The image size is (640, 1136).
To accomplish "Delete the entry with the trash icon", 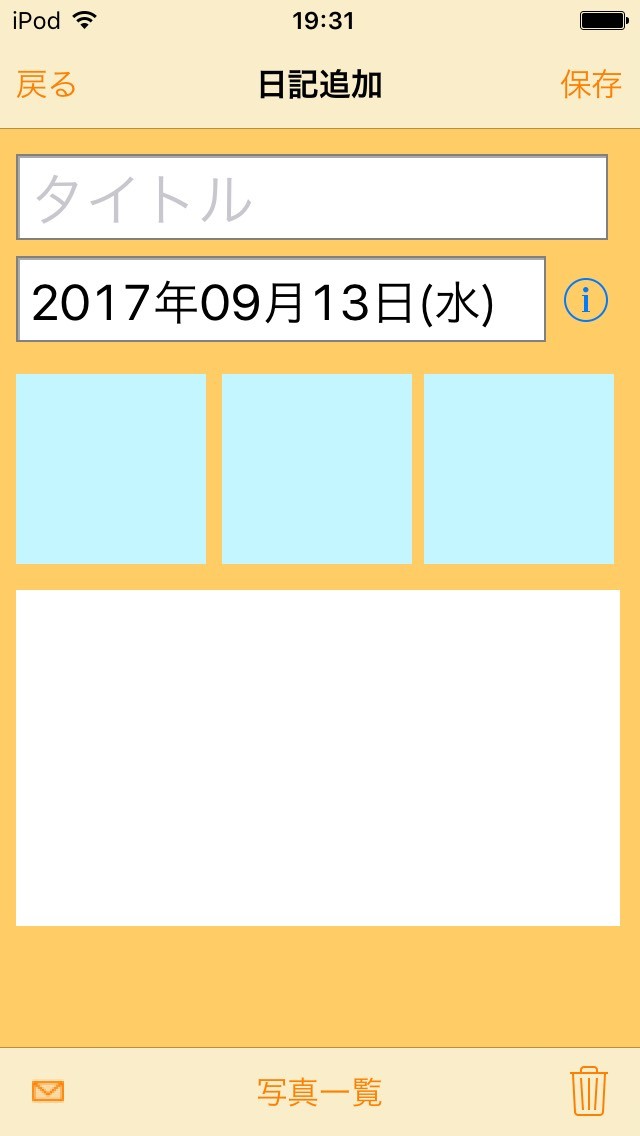I will [589, 1091].
